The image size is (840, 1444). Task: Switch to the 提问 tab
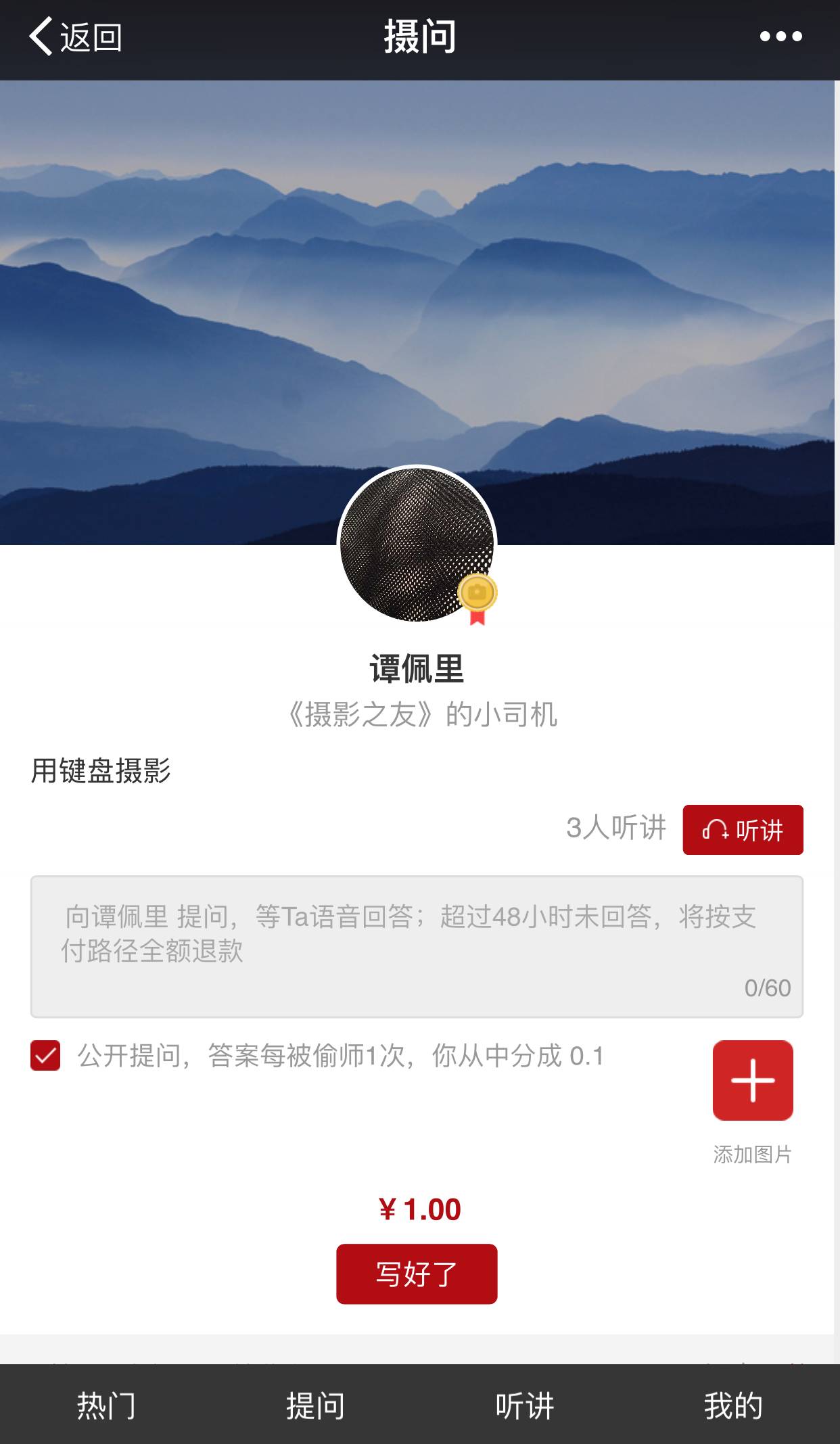pyautogui.click(x=315, y=1406)
